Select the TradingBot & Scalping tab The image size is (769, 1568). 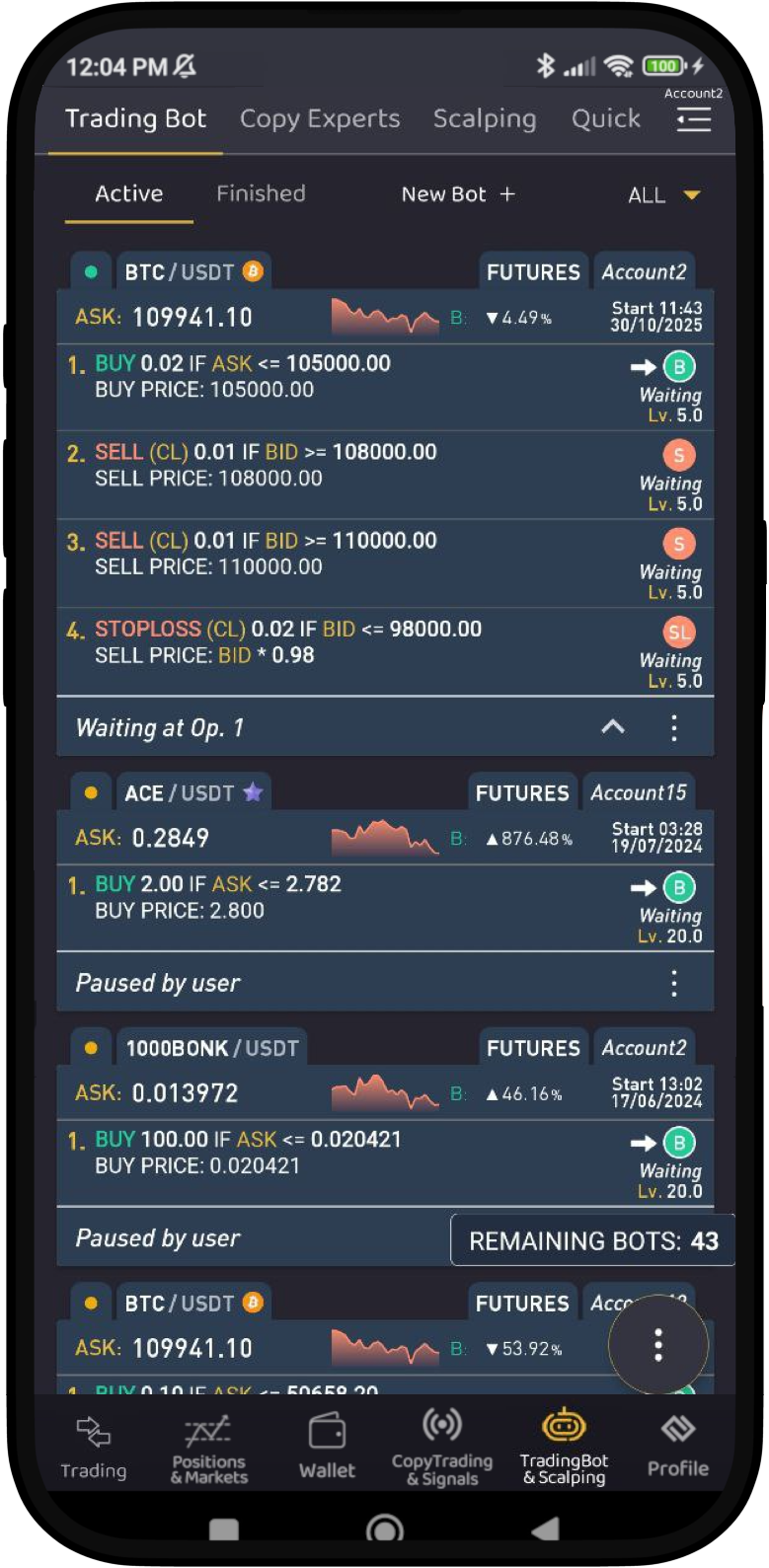(x=564, y=1447)
